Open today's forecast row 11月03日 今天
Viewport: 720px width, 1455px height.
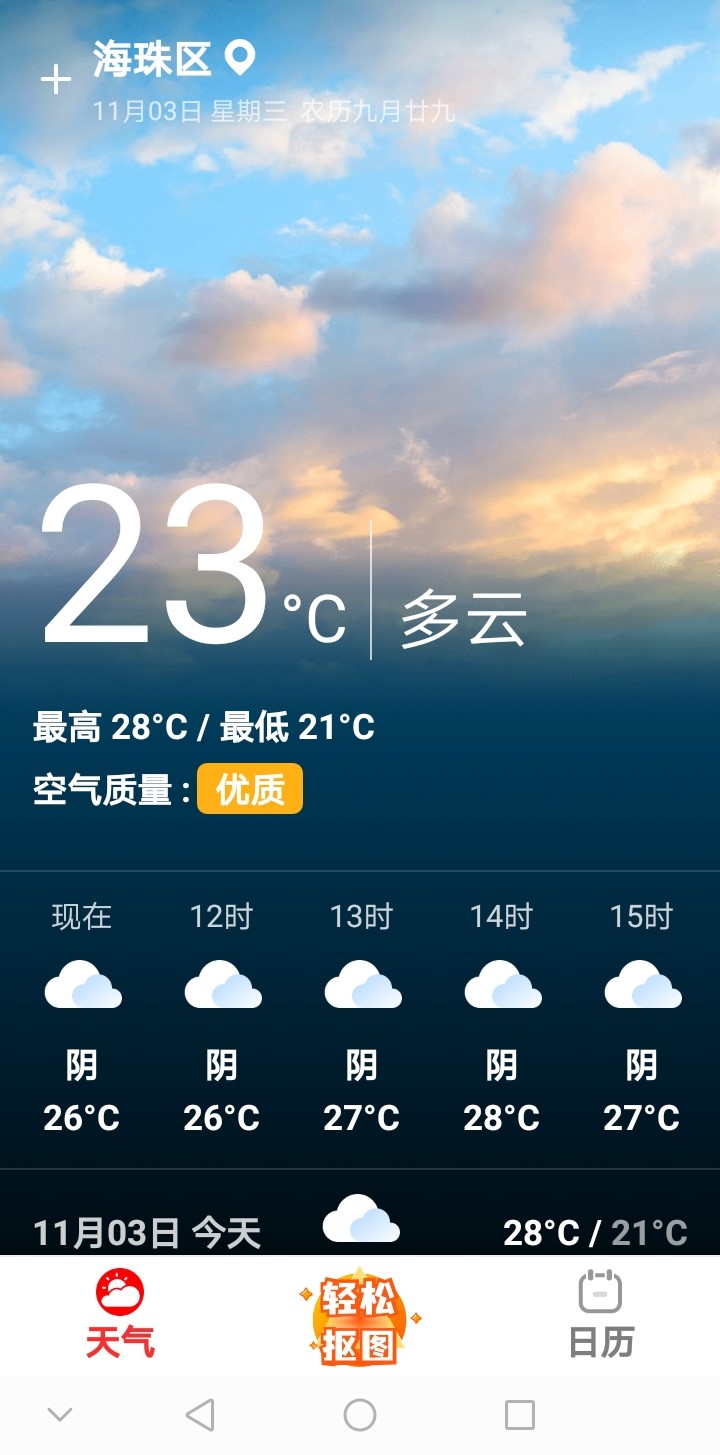click(x=360, y=1222)
